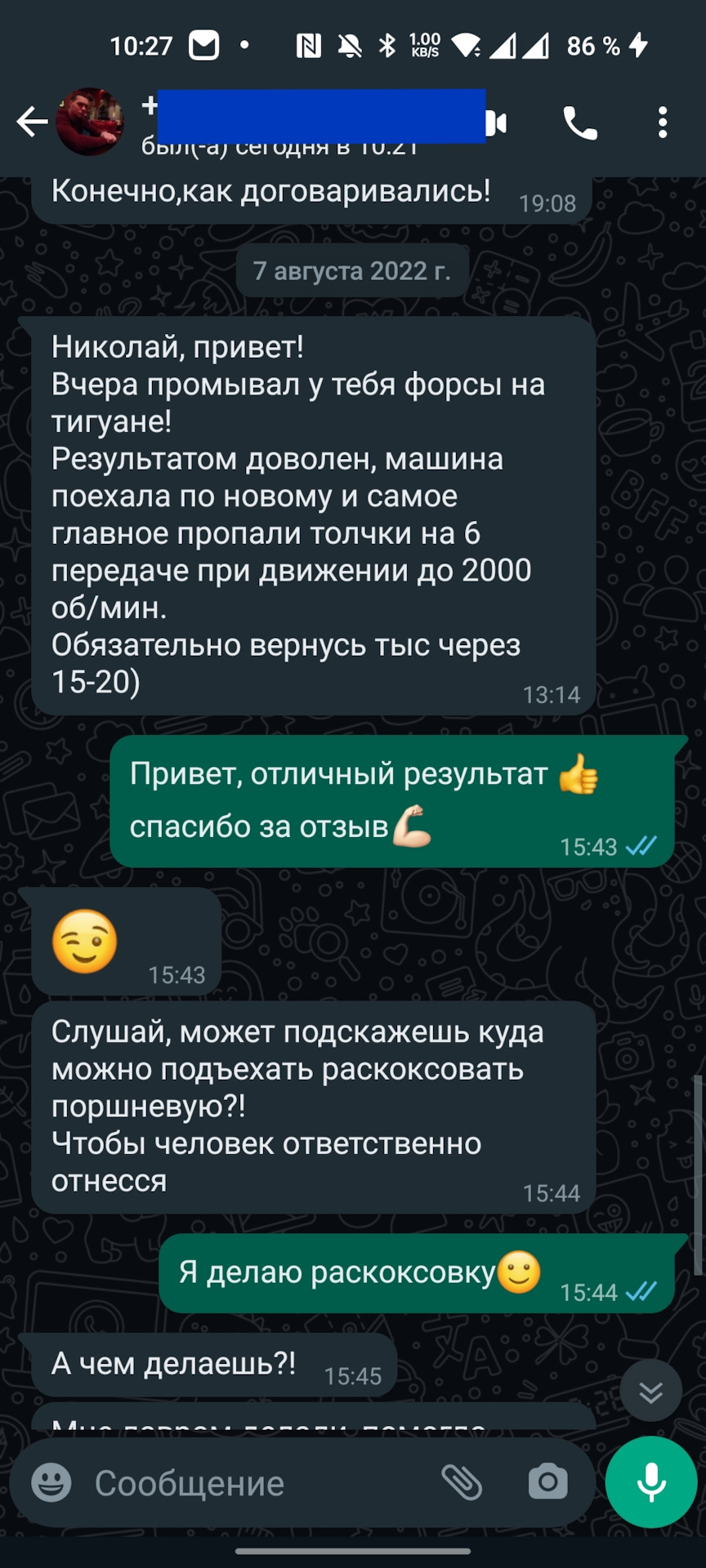
Task: Tap the double blue checkmarks at 15:44
Action: [641, 1293]
